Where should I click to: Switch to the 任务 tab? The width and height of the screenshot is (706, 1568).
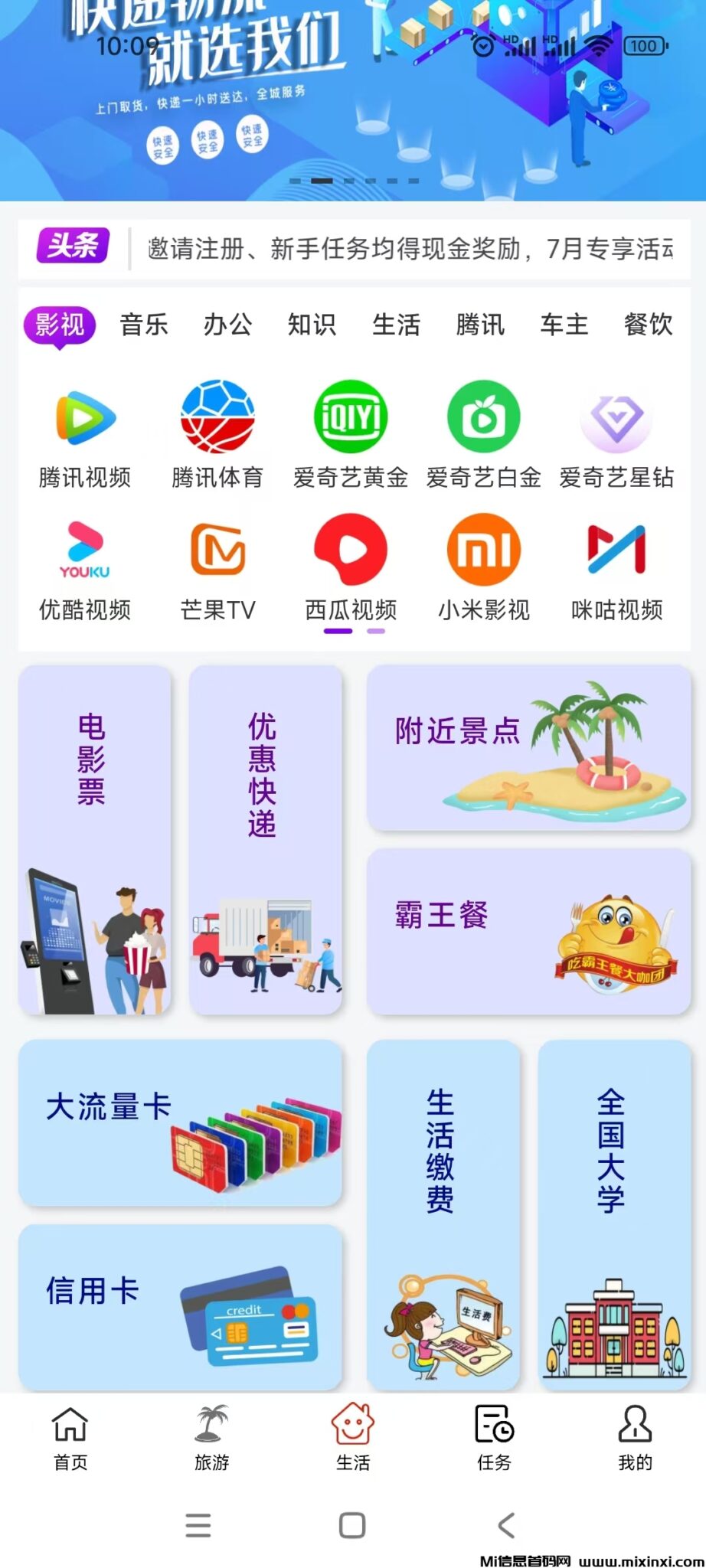(494, 1438)
